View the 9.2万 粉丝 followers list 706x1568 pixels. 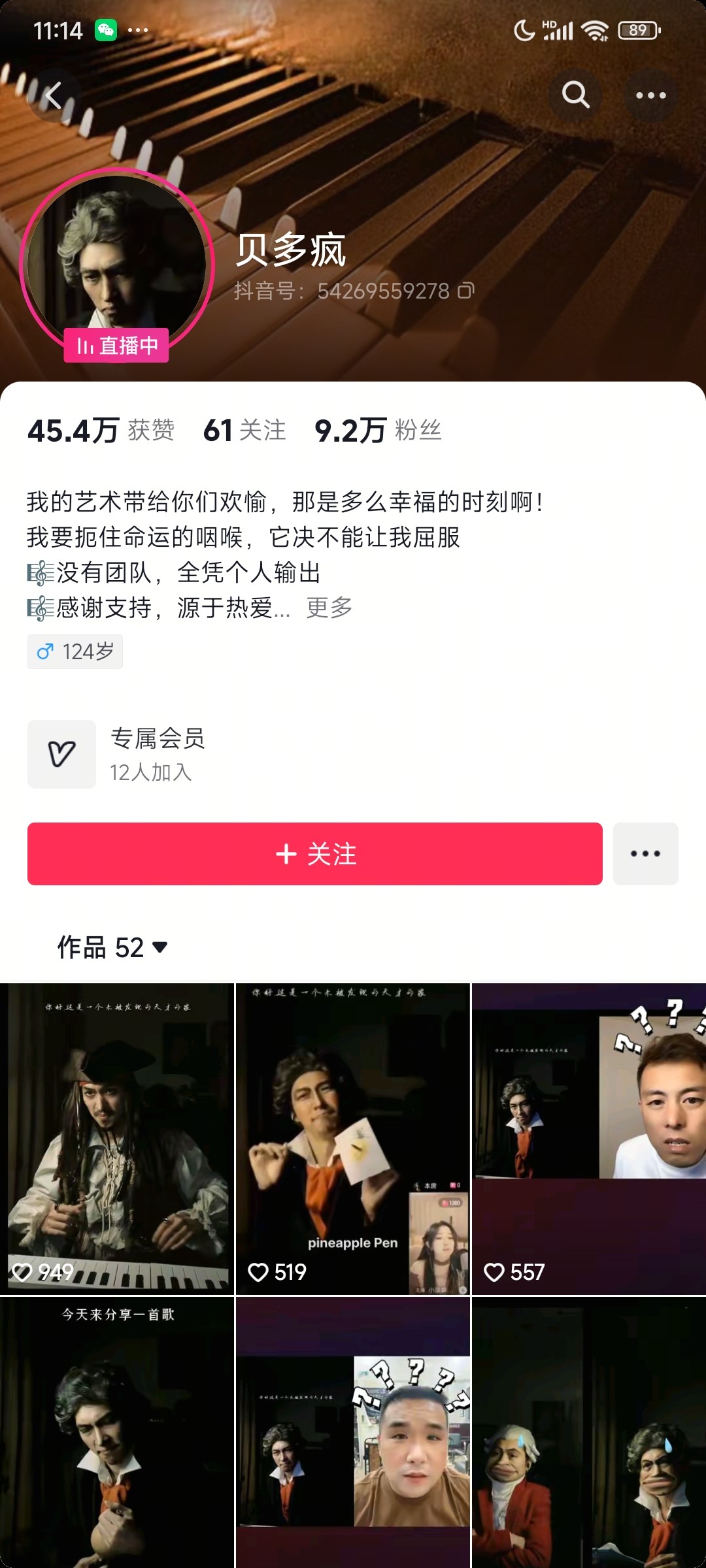378,431
